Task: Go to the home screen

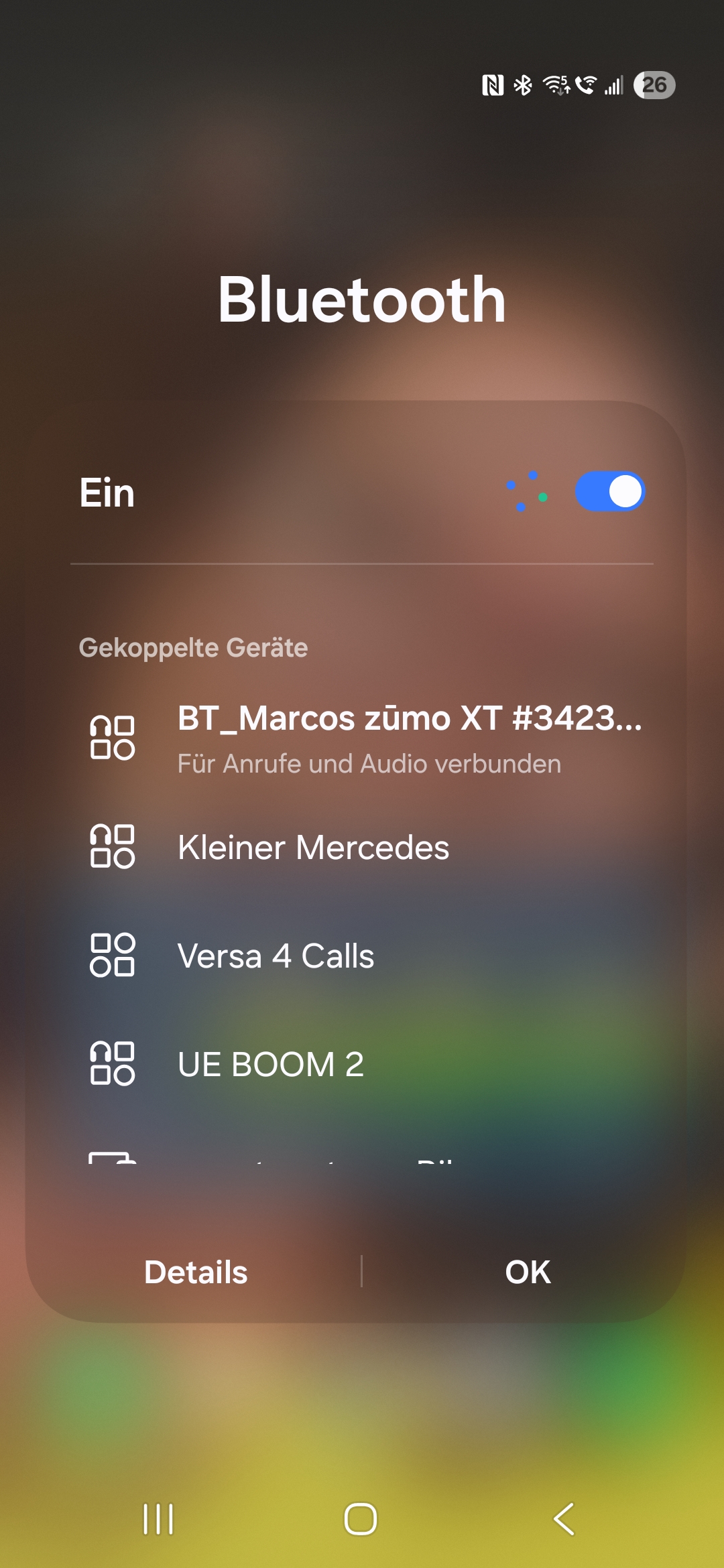Action: click(x=361, y=1518)
